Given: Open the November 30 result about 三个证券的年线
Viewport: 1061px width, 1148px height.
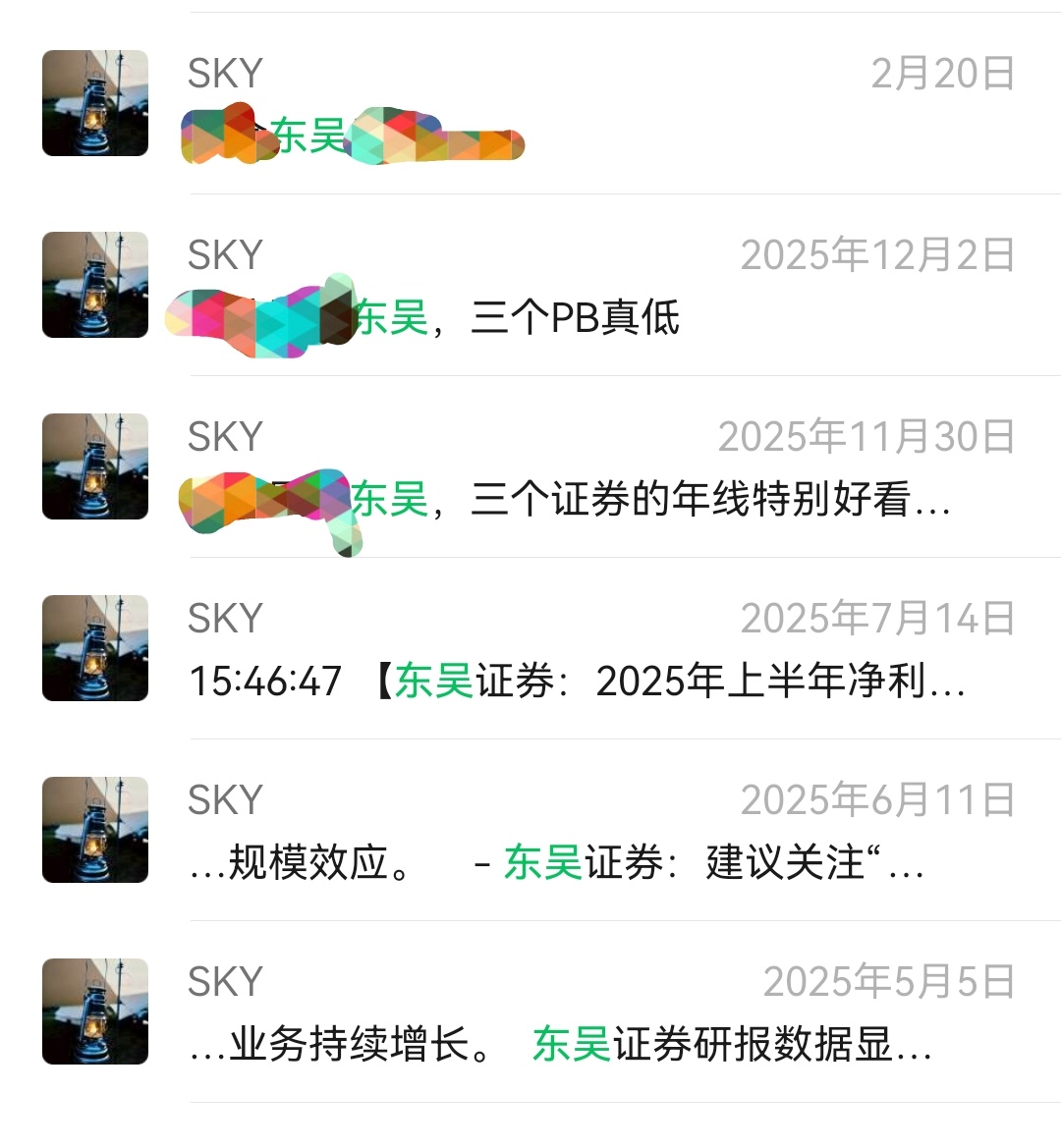Looking at the screenshot, I should click(589, 466).
